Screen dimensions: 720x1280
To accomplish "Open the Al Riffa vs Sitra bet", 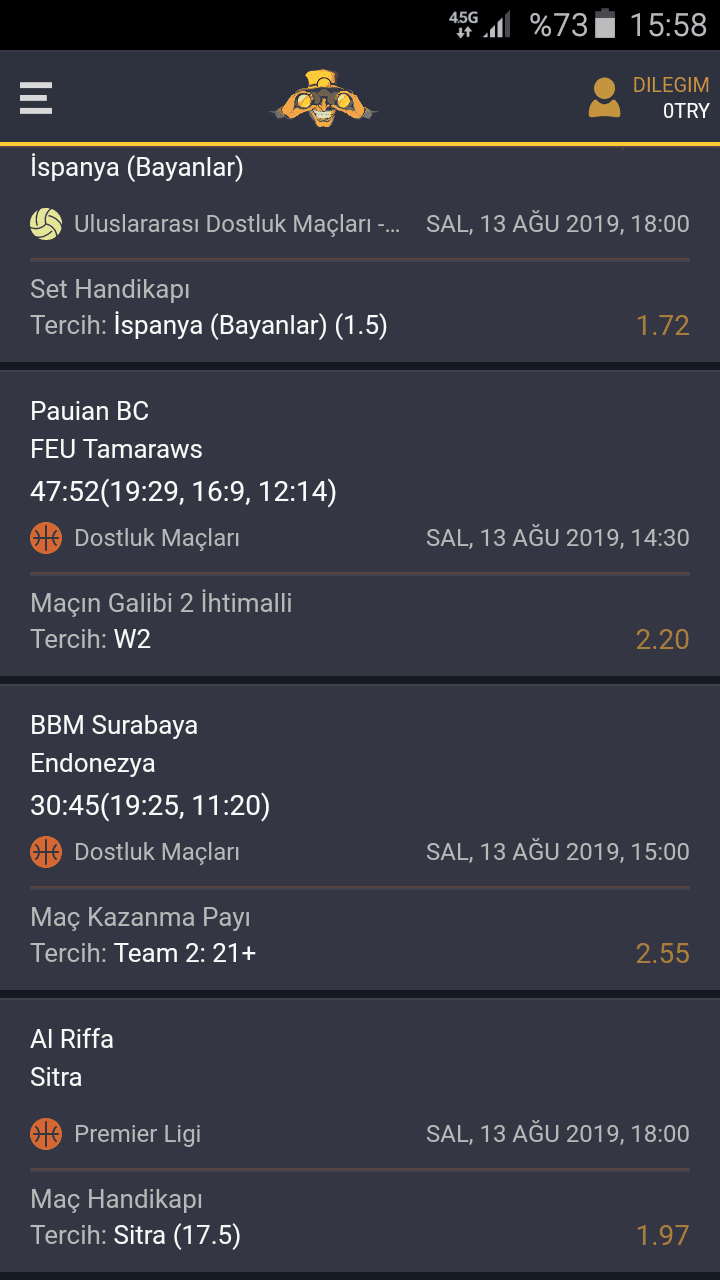I will 360,1135.
